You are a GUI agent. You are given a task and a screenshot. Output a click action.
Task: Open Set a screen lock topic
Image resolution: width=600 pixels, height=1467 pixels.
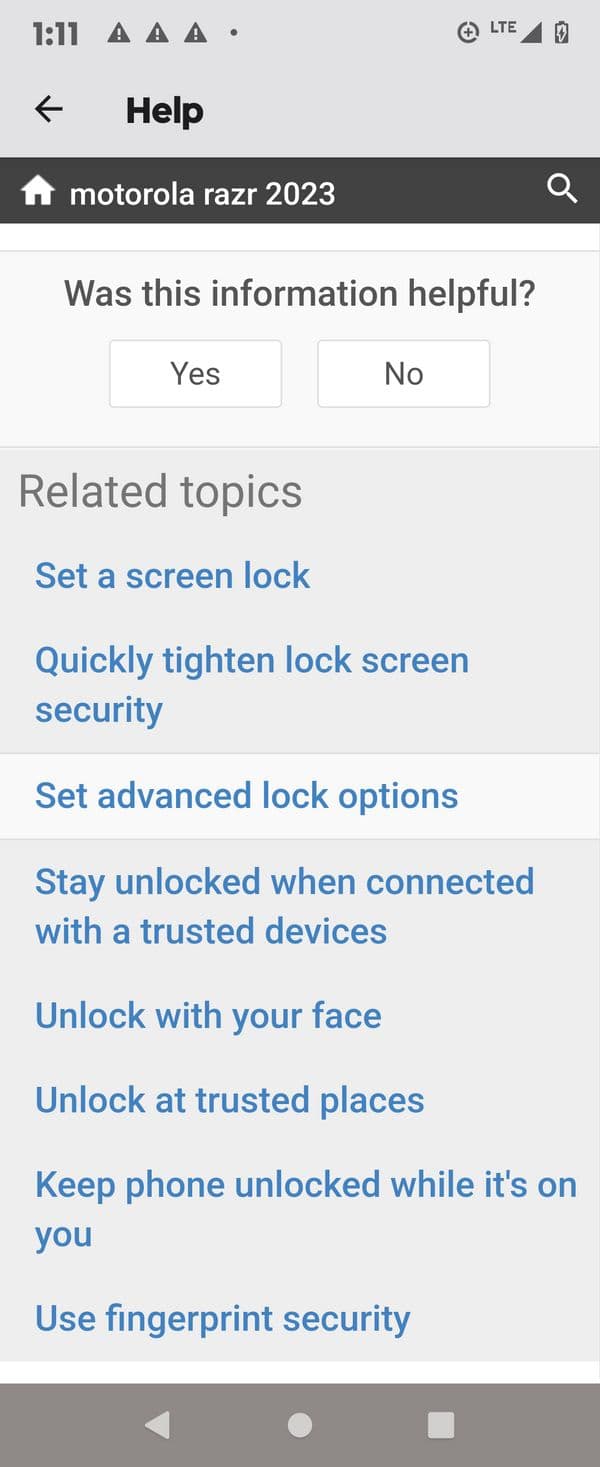(172, 576)
